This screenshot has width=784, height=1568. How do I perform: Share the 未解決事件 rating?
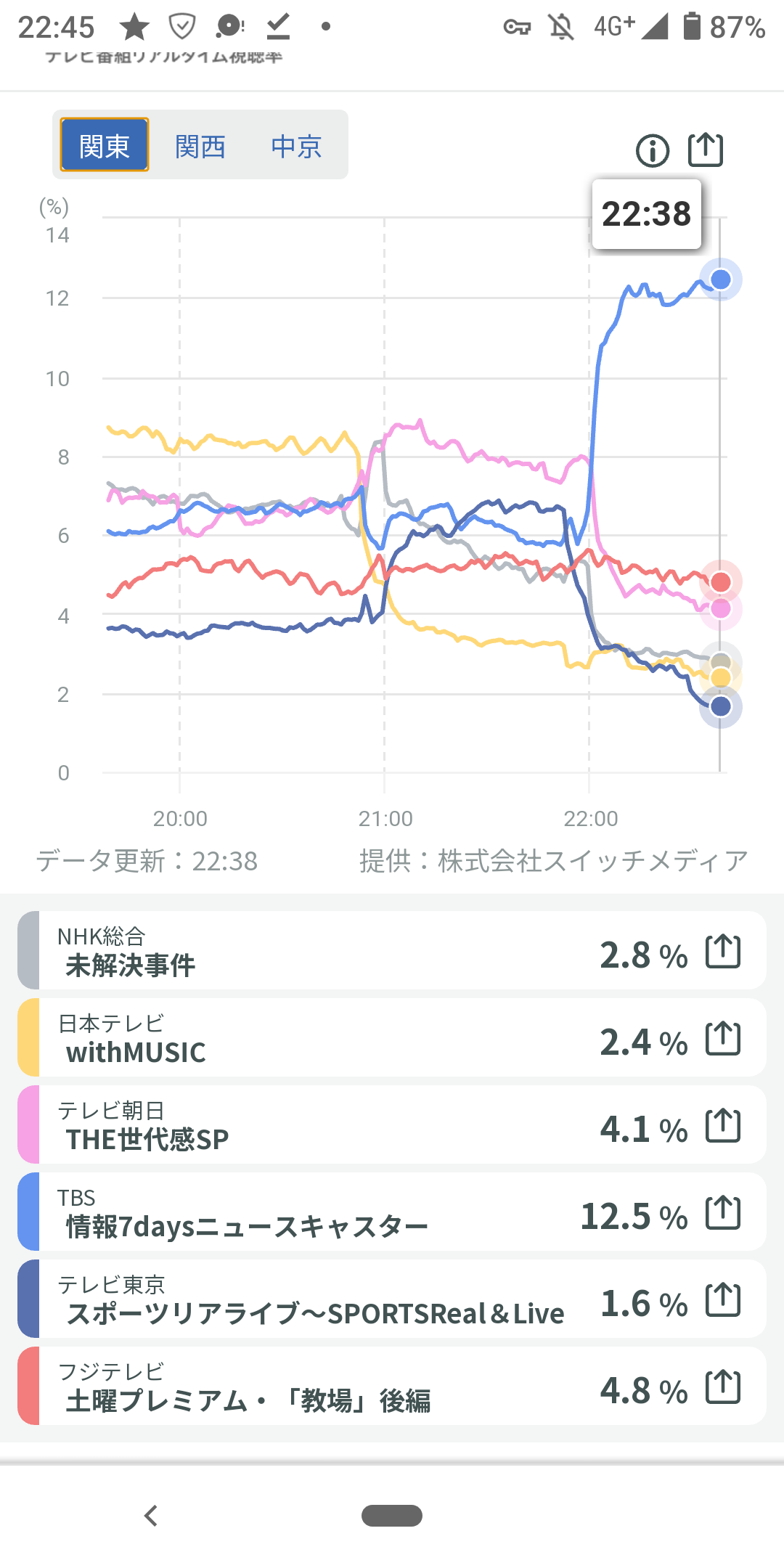click(x=723, y=952)
